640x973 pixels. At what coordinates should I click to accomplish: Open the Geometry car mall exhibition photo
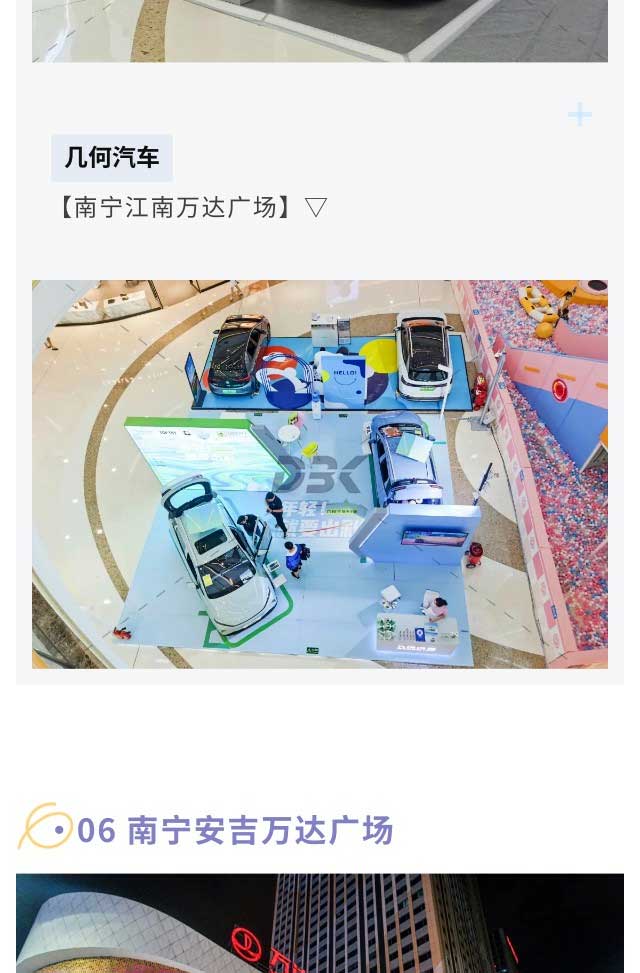point(320,474)
